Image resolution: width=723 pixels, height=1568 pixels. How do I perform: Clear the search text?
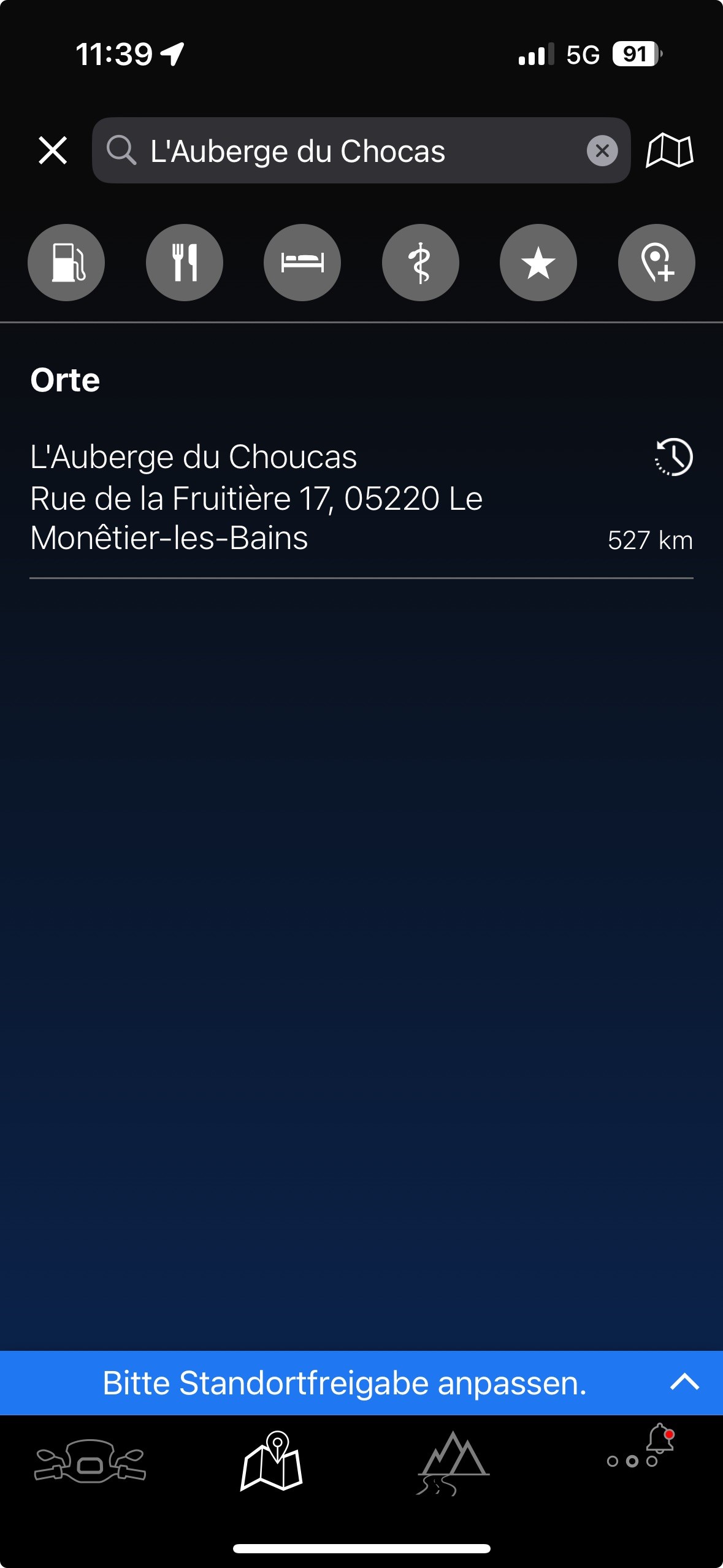click(602, 151)
